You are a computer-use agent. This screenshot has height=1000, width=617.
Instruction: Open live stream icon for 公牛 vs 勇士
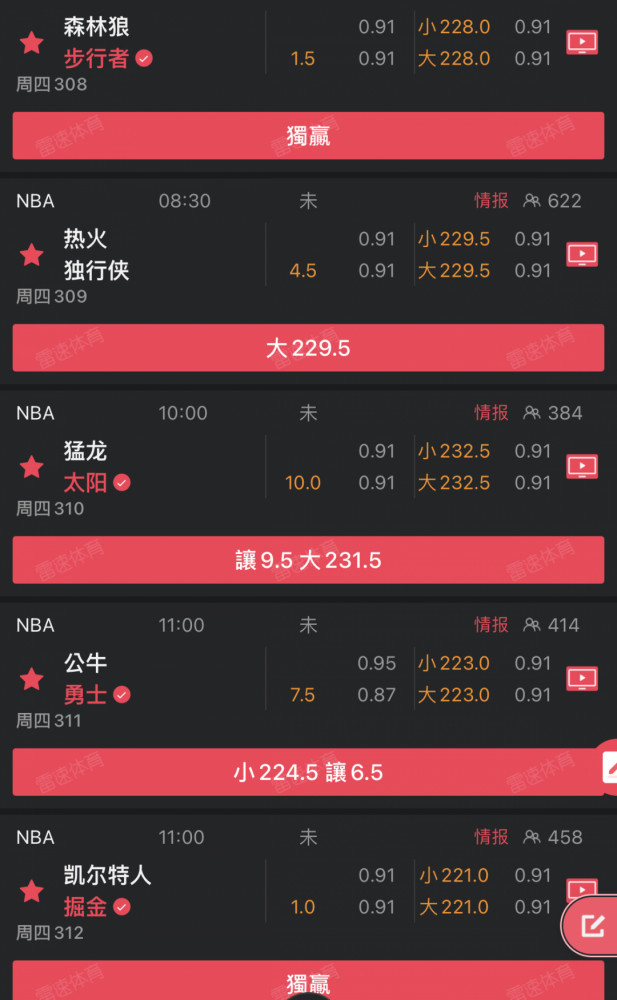582,679
